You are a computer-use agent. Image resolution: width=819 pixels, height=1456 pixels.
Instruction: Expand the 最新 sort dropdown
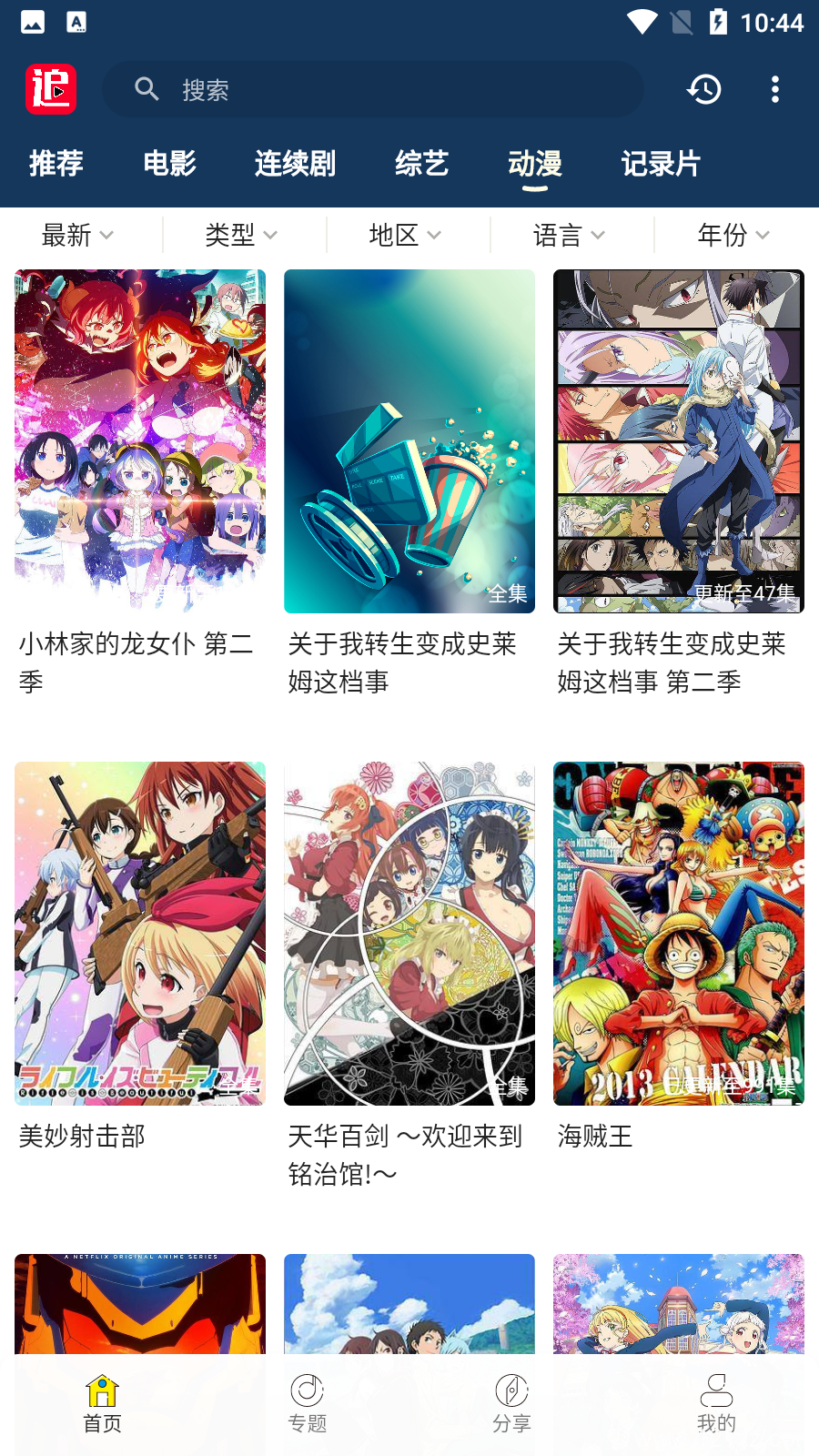78,235
